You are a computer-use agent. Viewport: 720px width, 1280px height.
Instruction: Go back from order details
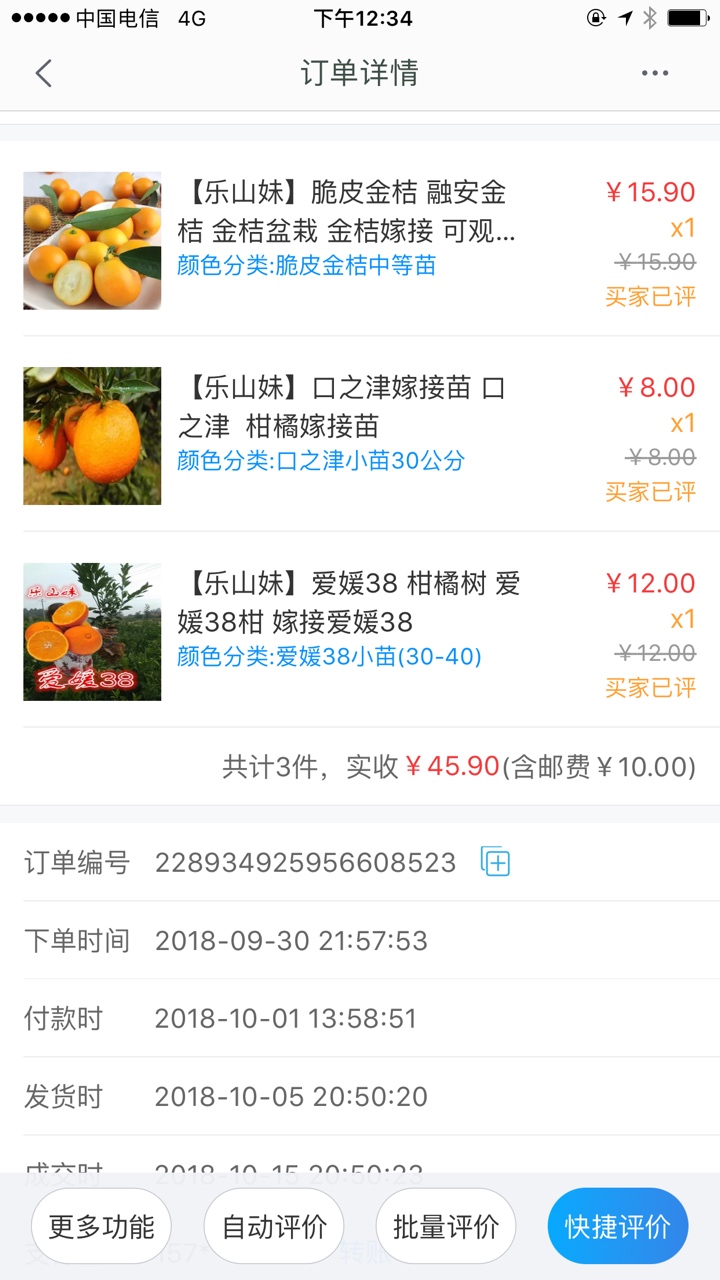tap(43, 73)
